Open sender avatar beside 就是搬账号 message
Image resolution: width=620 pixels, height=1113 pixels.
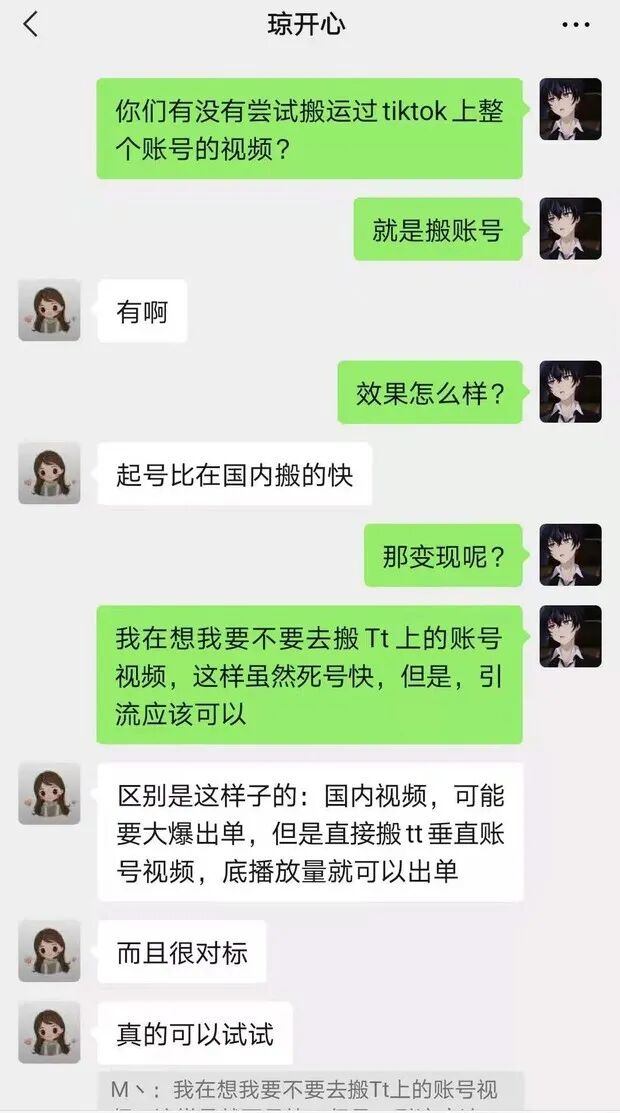point(570,229)
